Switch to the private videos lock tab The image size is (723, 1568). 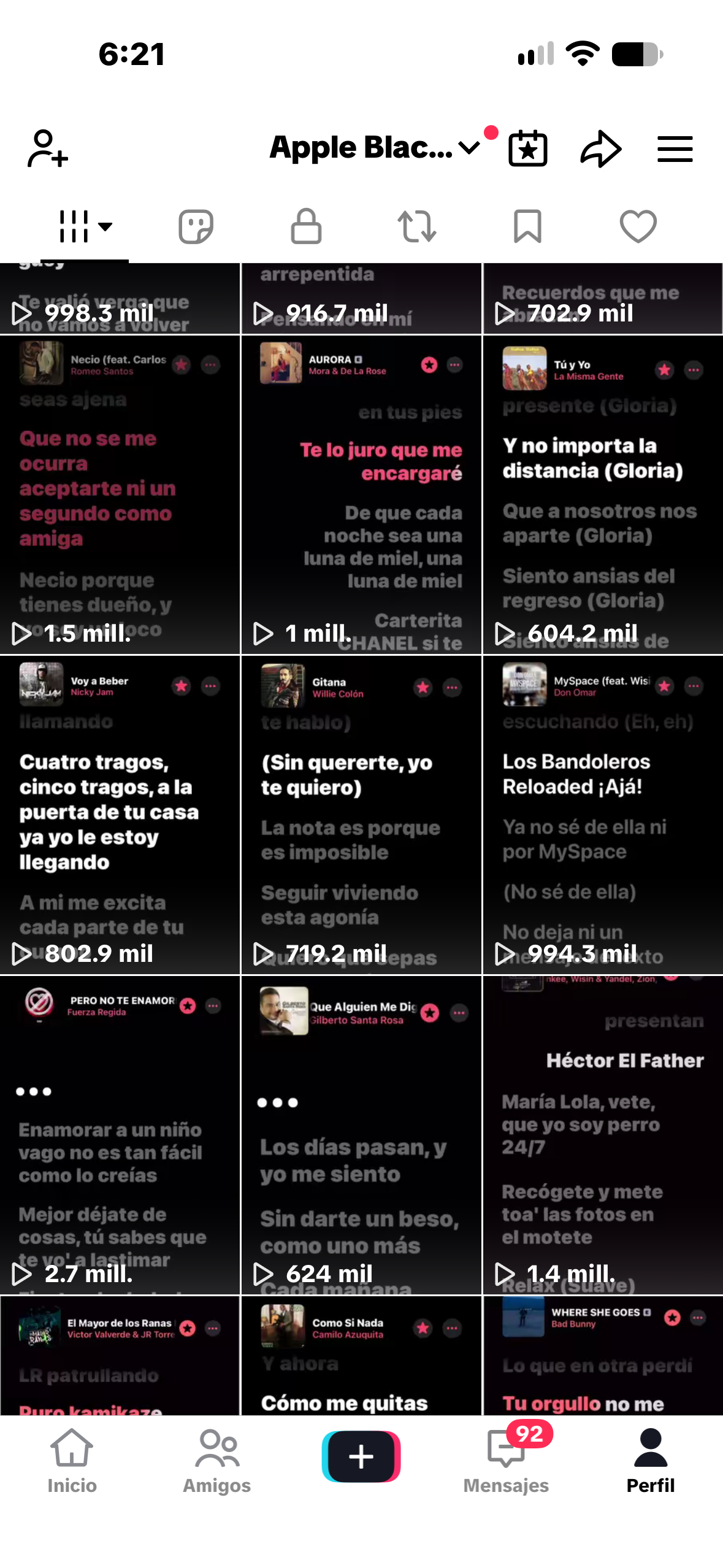click(306, 226)
